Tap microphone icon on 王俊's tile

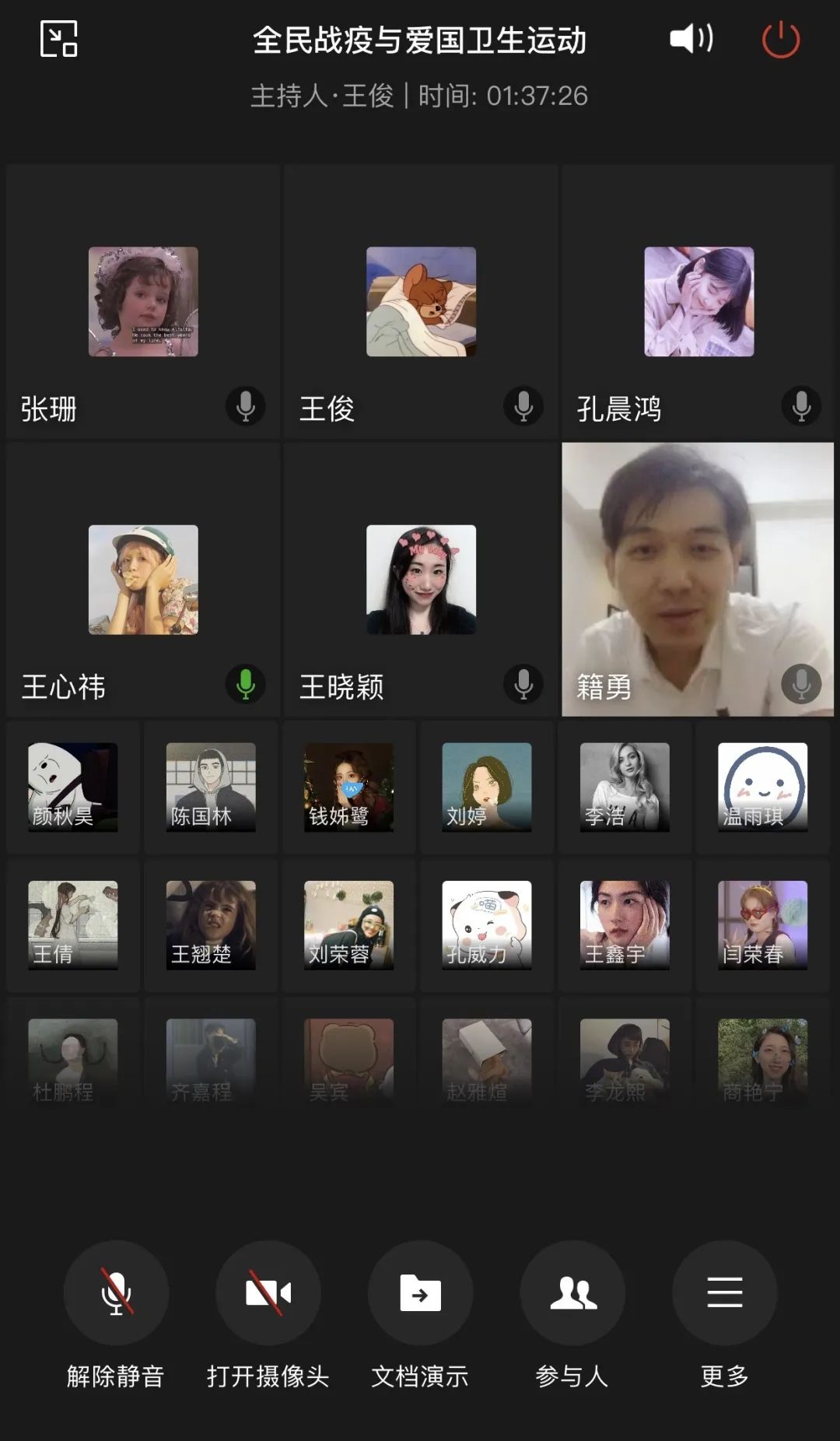click(523, 406)
